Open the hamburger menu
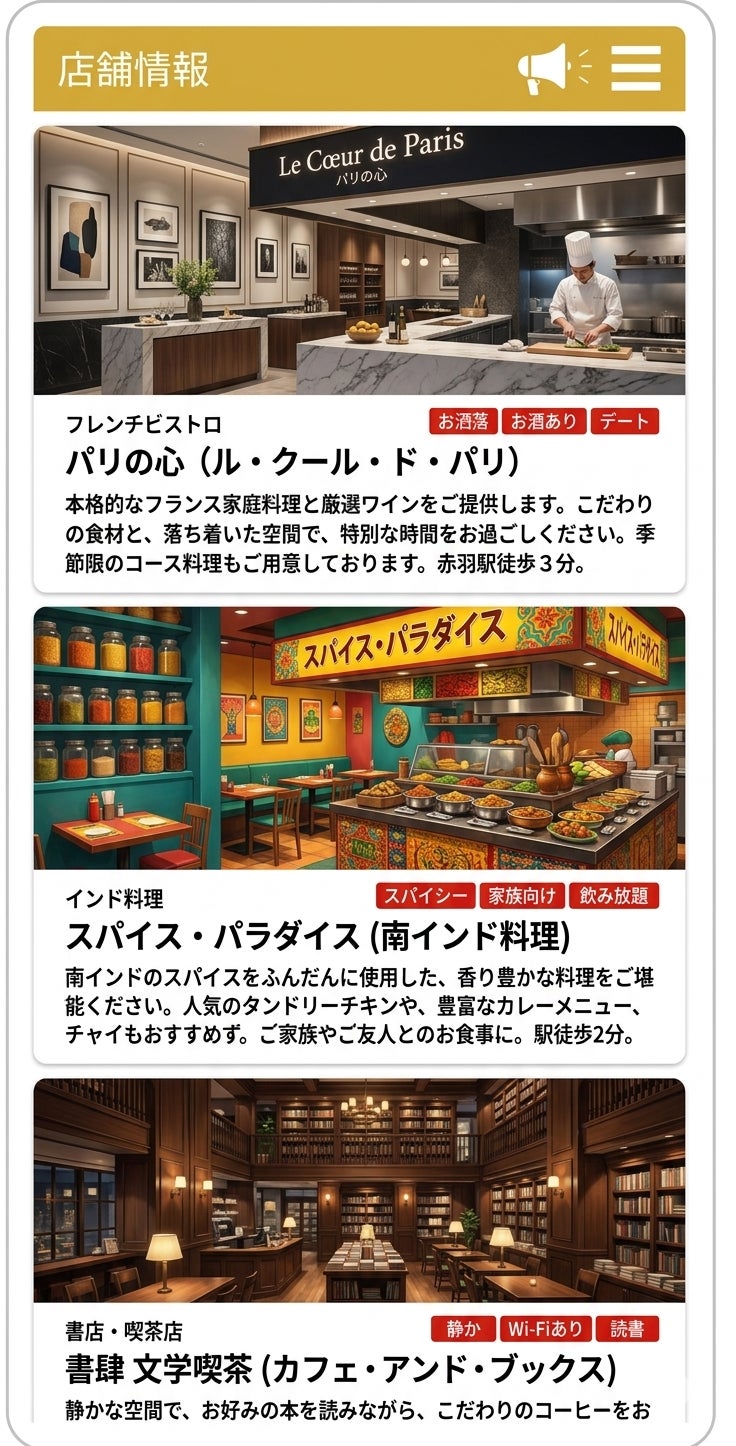The height and width of the screenshot is (1446, 736). point(636,68)
